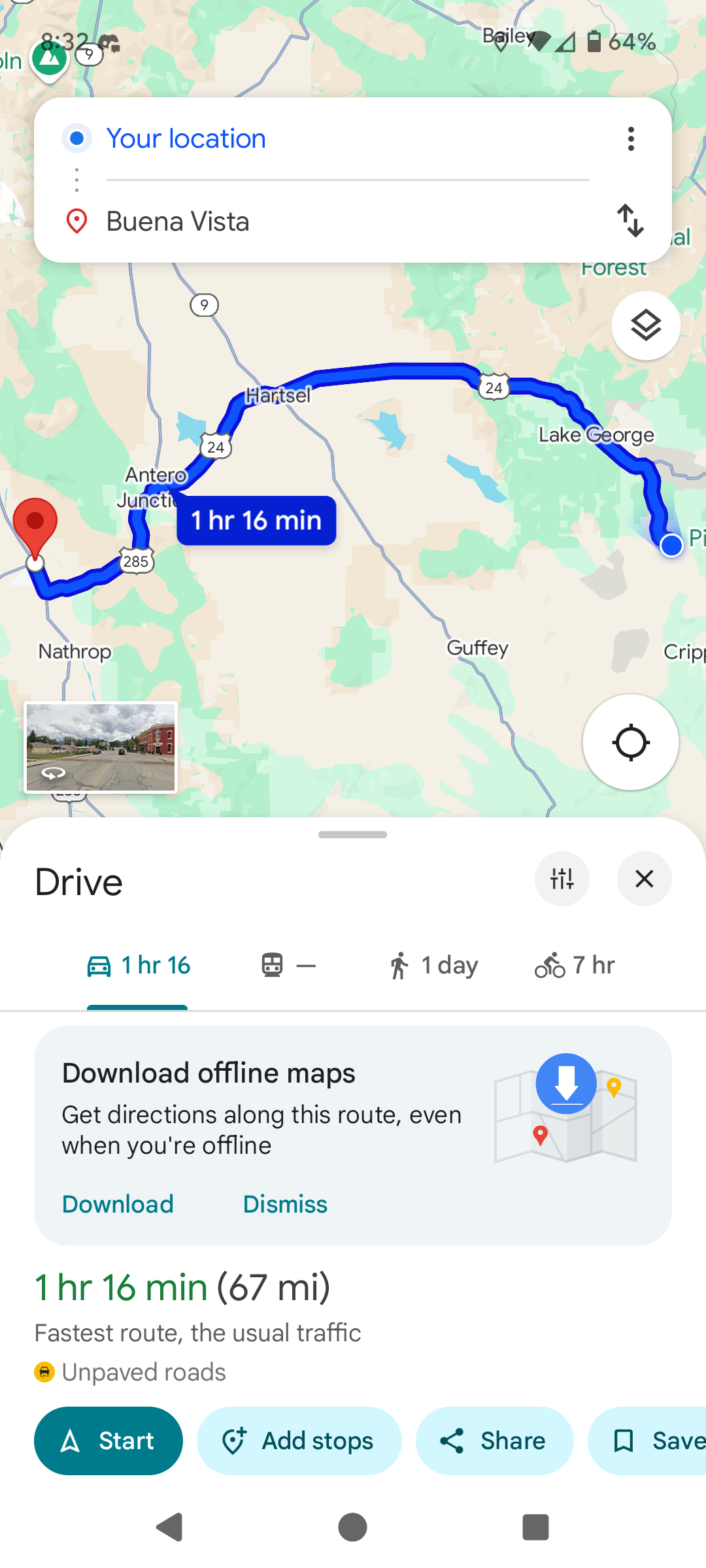Share this route
The width and height of the screenshot is (706, 1568).
pyautogui.click(x=494, y=1441)
